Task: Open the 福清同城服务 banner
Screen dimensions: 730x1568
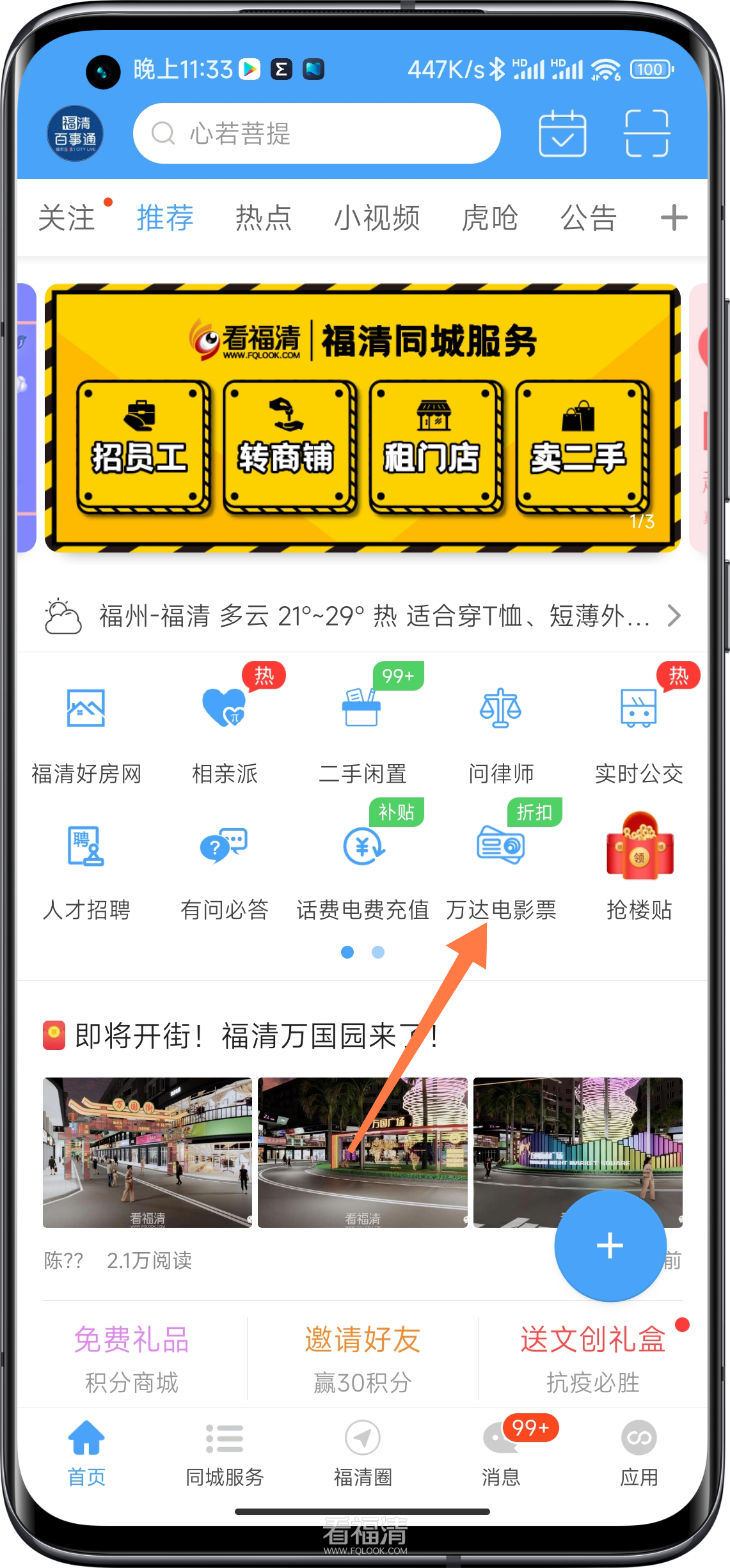Action: coord(362,418)
